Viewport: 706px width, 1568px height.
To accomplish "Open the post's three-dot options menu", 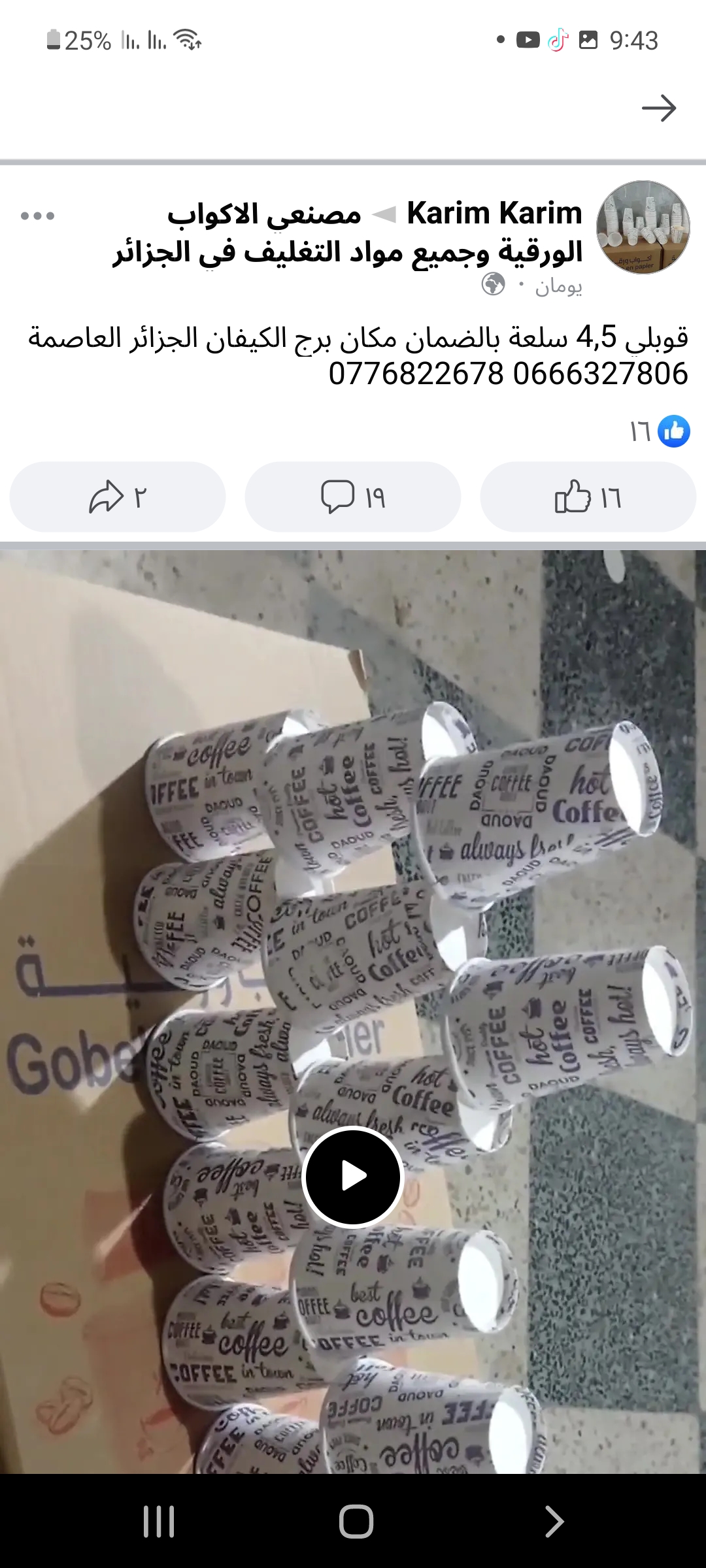I will point(38,216).
